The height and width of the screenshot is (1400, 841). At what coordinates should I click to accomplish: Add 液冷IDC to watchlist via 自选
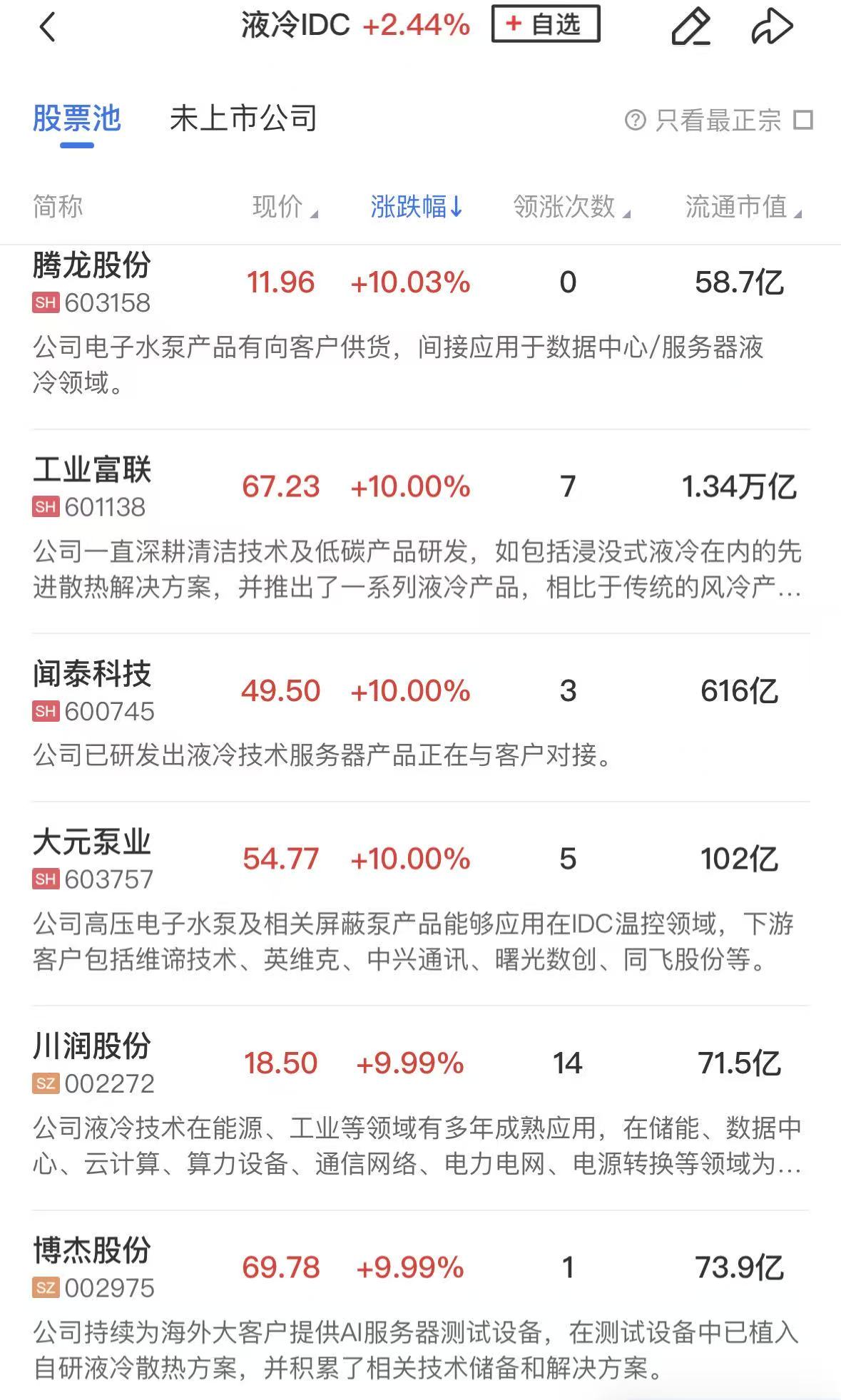(545, 25)
